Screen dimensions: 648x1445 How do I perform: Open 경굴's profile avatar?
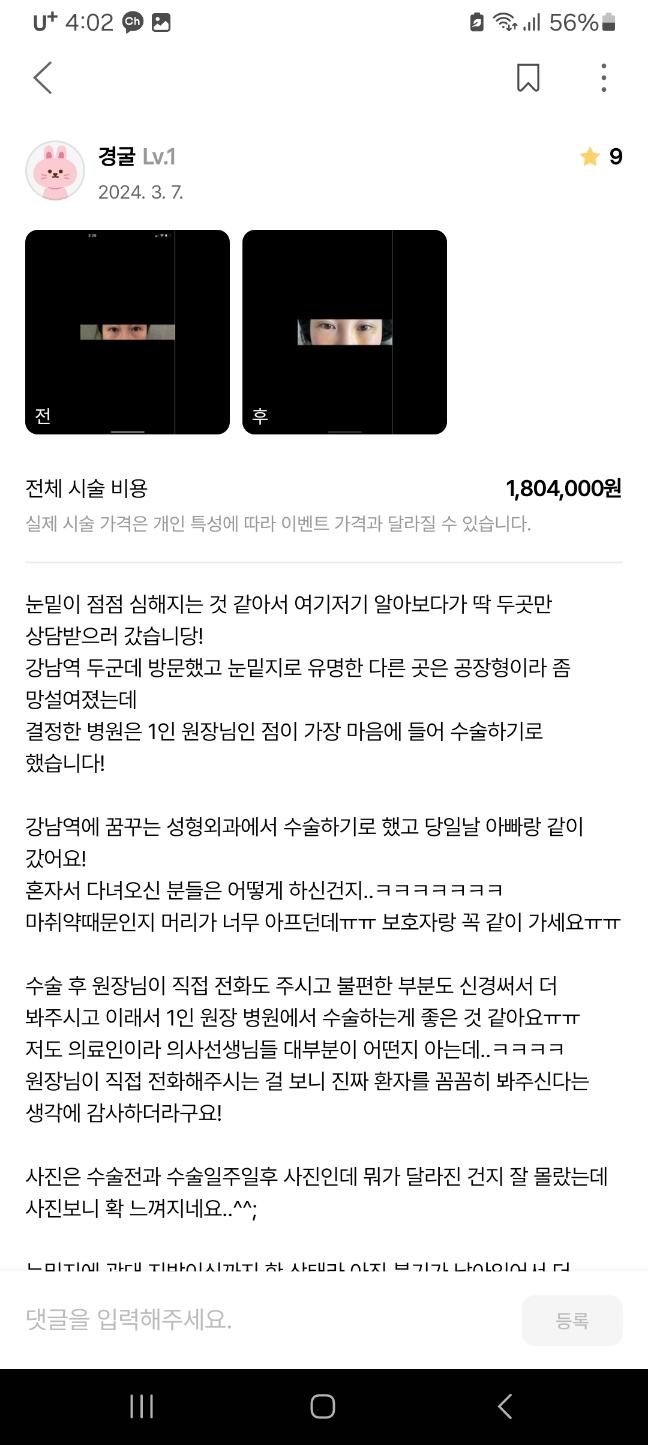point(55,170)
